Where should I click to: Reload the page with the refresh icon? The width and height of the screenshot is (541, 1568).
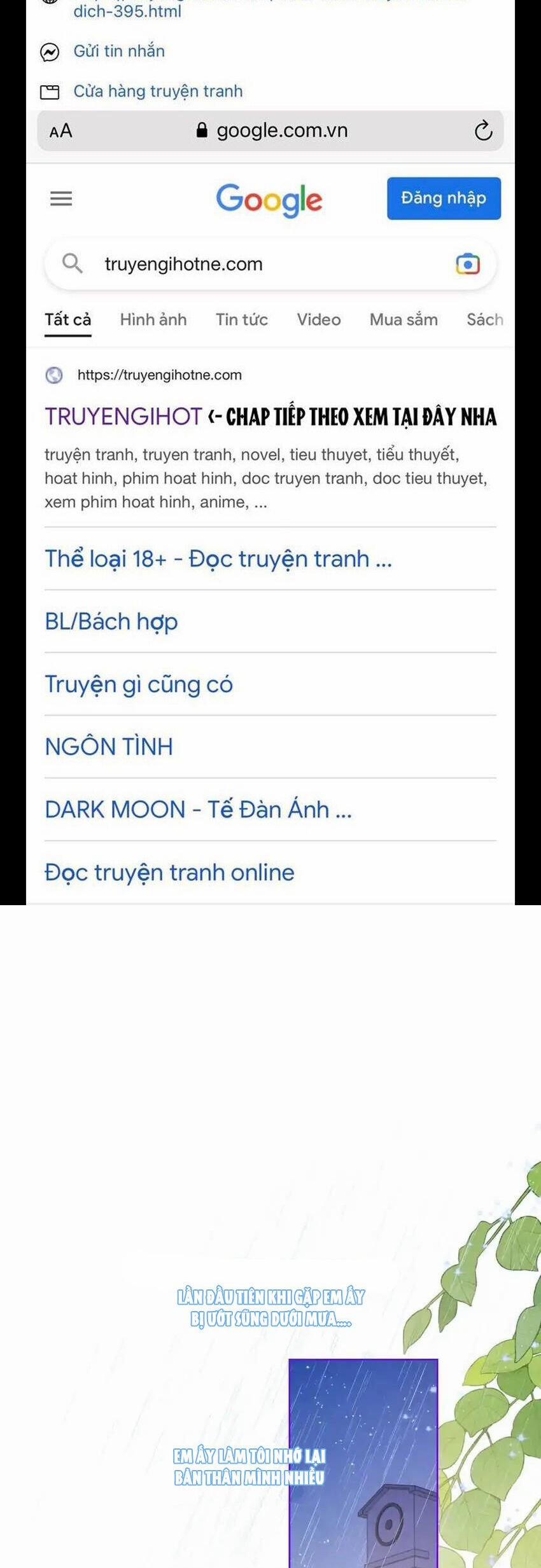click(x=483, y=130)
